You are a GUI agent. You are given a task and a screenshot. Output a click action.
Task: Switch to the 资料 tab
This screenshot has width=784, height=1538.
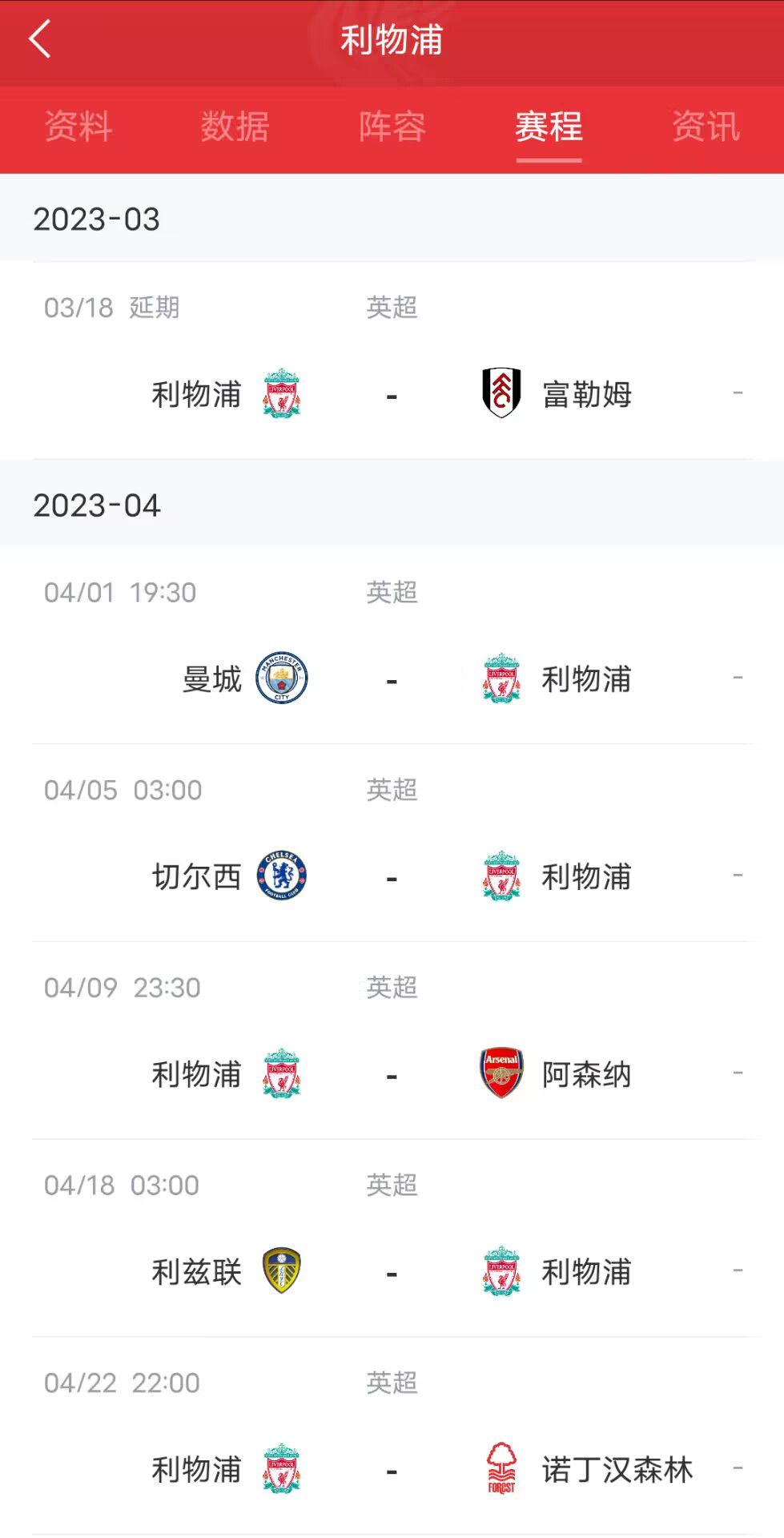78,127
